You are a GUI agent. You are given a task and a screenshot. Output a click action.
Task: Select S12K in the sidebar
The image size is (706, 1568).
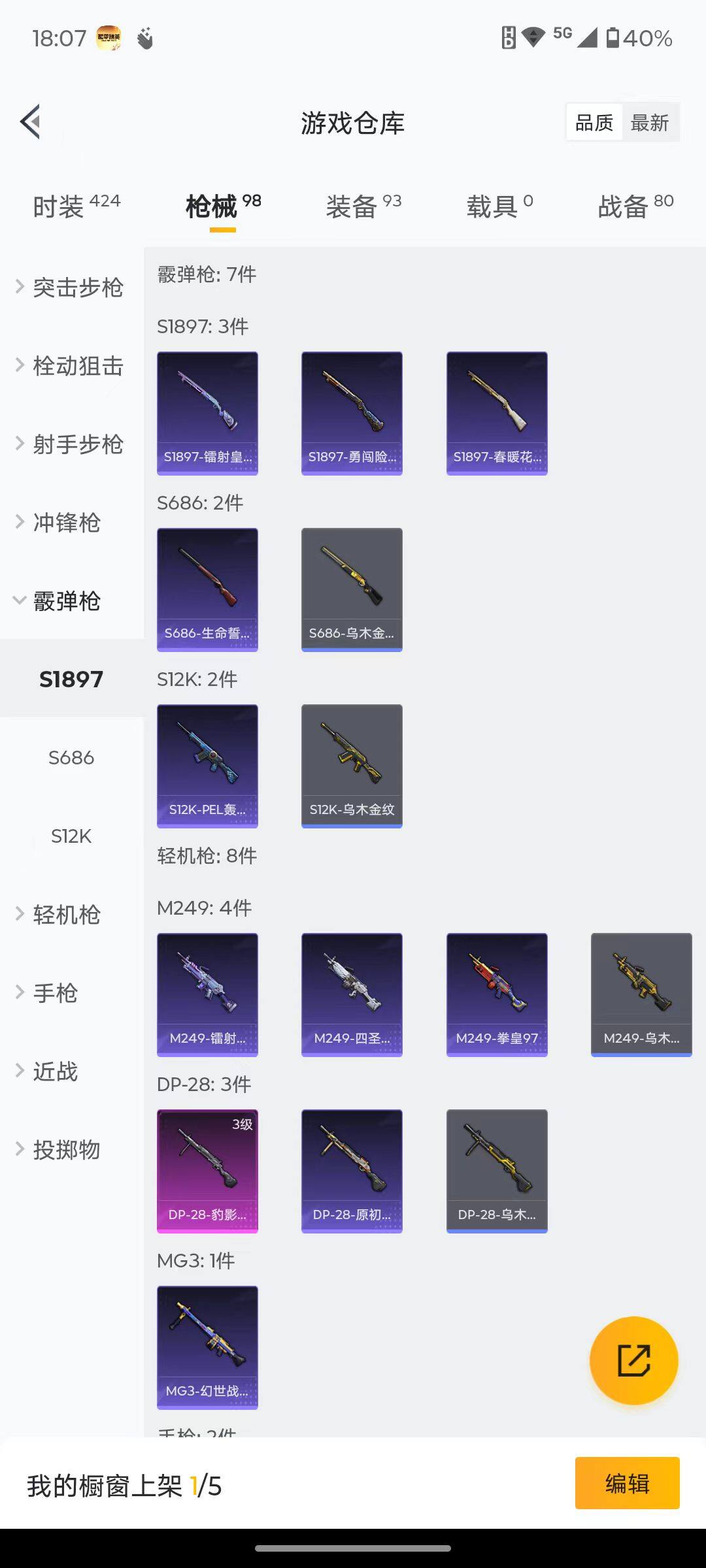pos(71,836)
